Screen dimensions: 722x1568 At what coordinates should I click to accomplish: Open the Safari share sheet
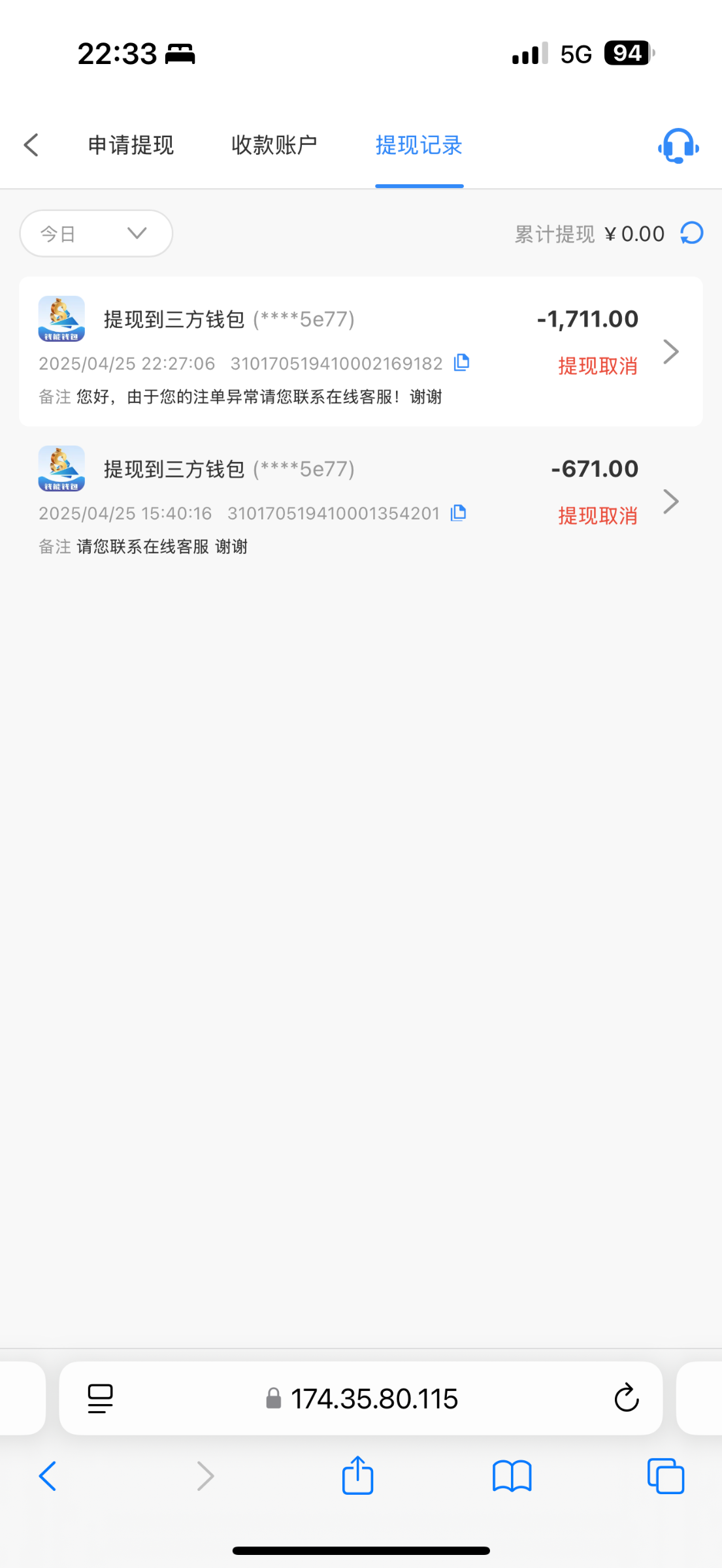point(357,1475)
